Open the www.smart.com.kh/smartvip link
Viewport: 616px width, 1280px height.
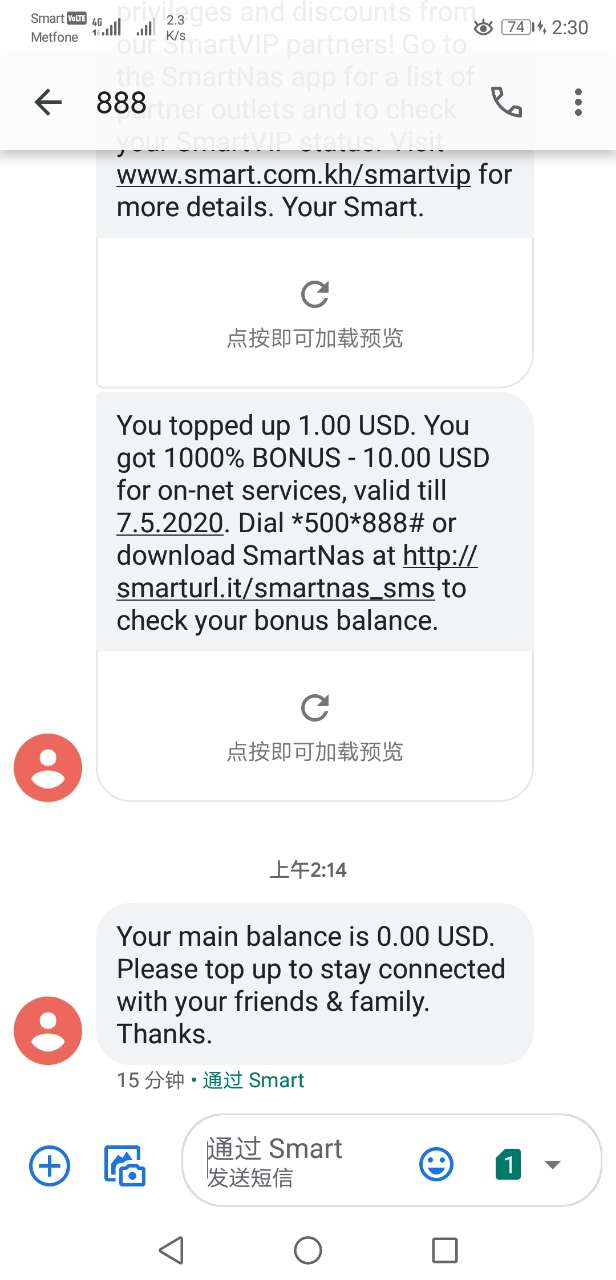pyautogui.click(x=293, y=175)
